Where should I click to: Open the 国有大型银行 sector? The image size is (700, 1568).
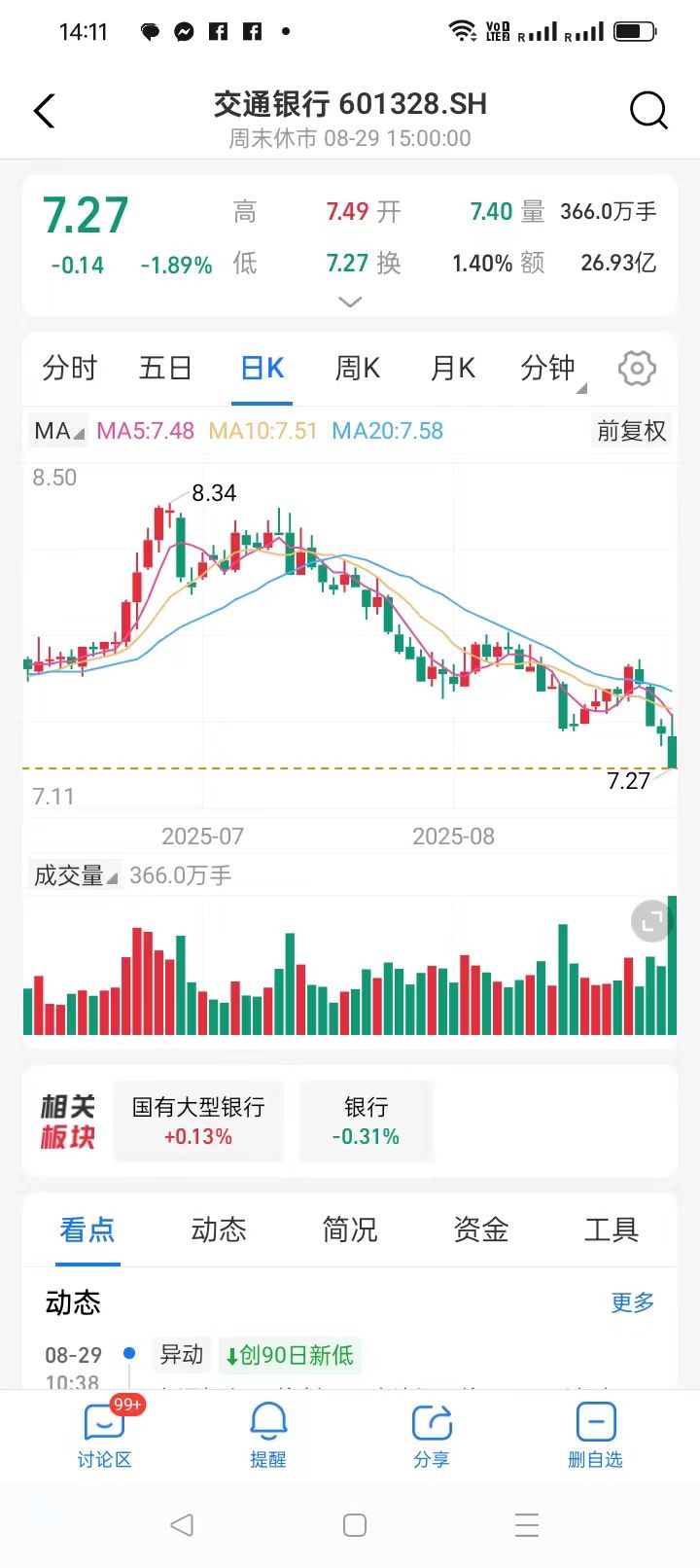click(x=198, y=1122)
